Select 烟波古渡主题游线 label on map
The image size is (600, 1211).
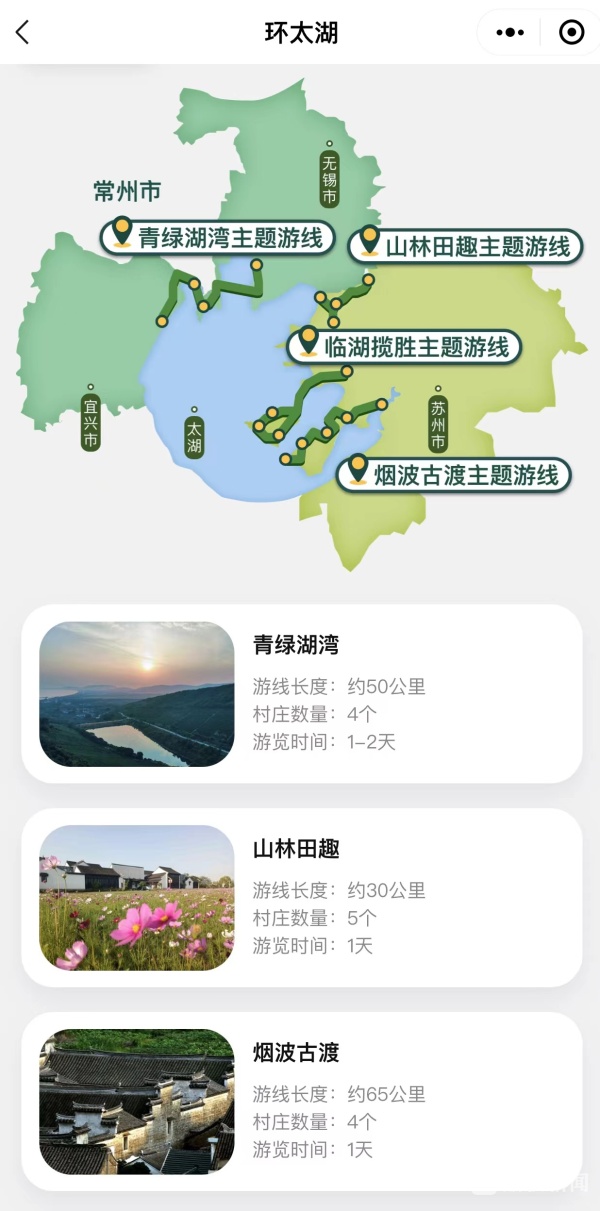[454, 474]
